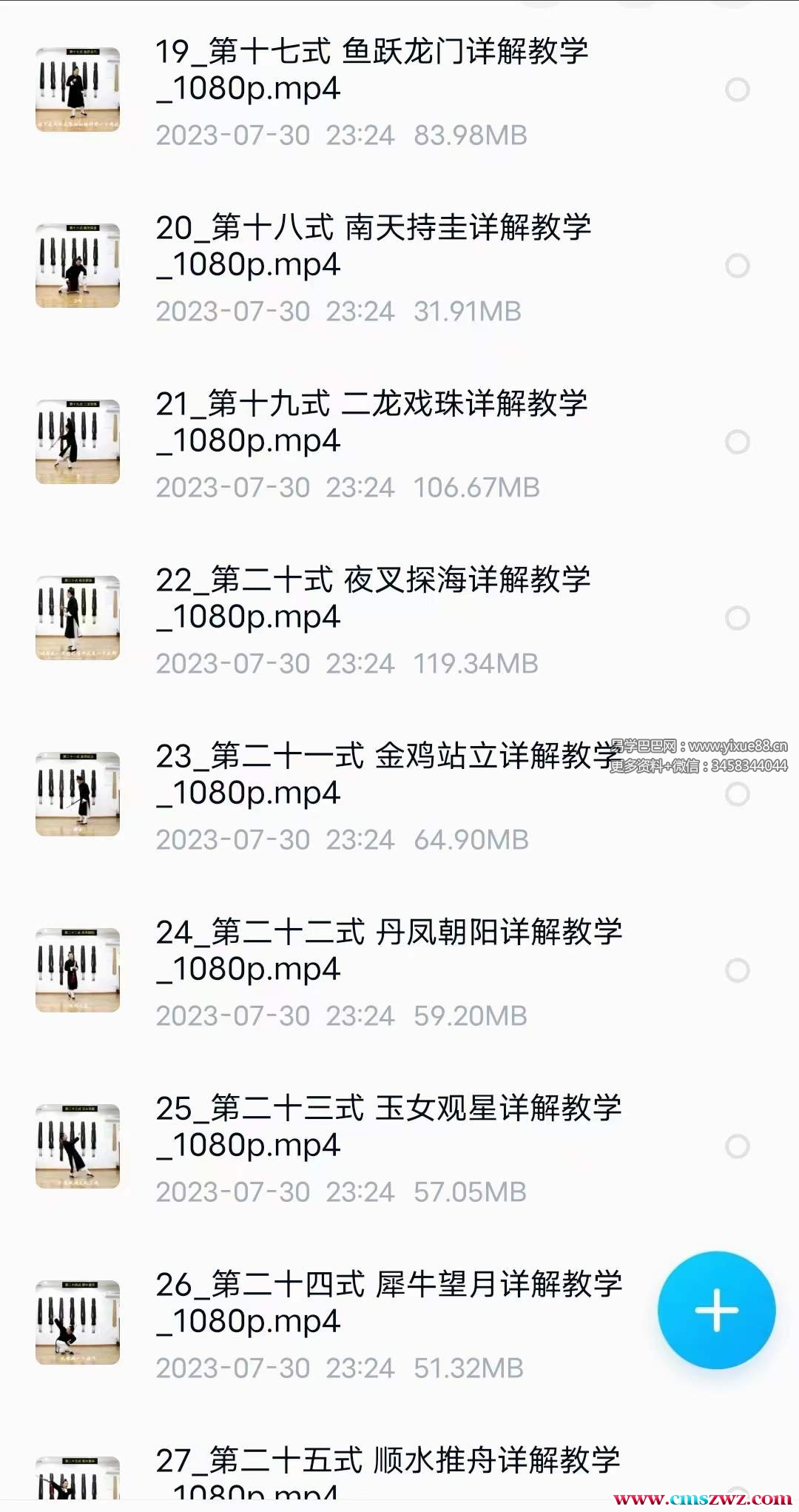Select the circle for 23_第二十一式 金鸡站立
Image resolution: width=799 pixels, height=1512 pixels.
pos(737,794)
